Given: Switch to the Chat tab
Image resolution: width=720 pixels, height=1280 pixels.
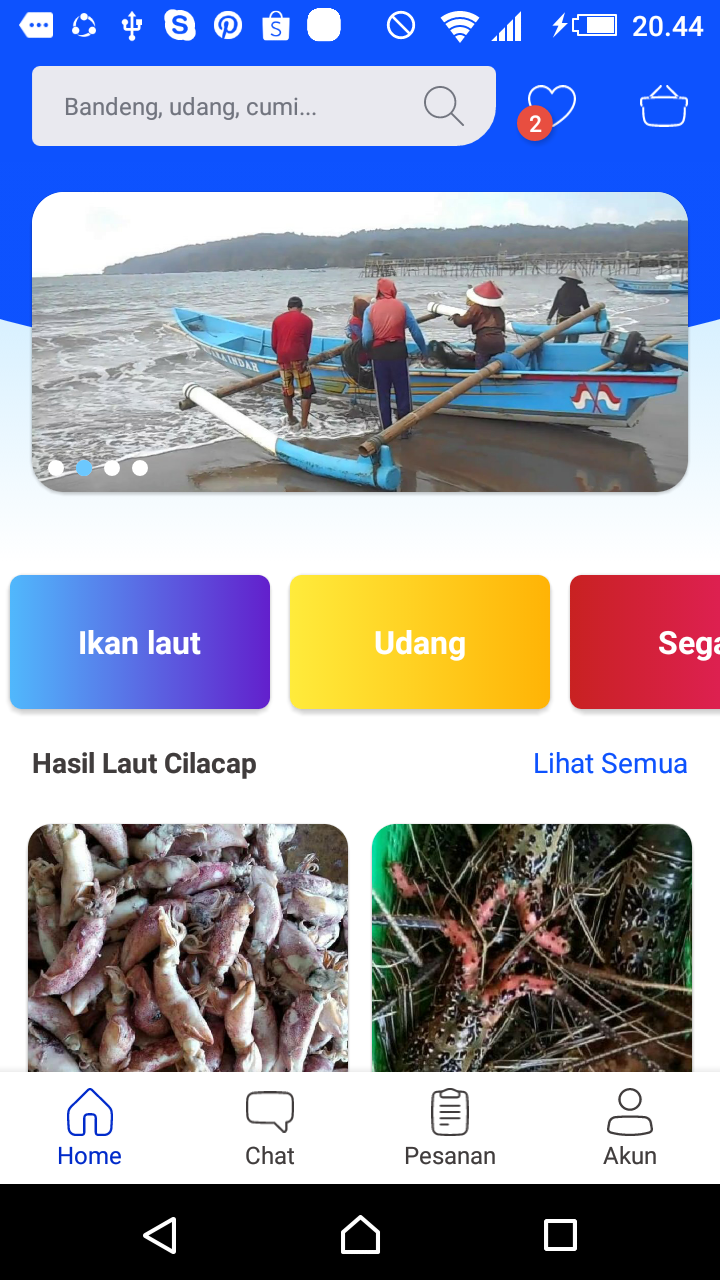Looking at the screenshot, I should [x=270, y=1128].
